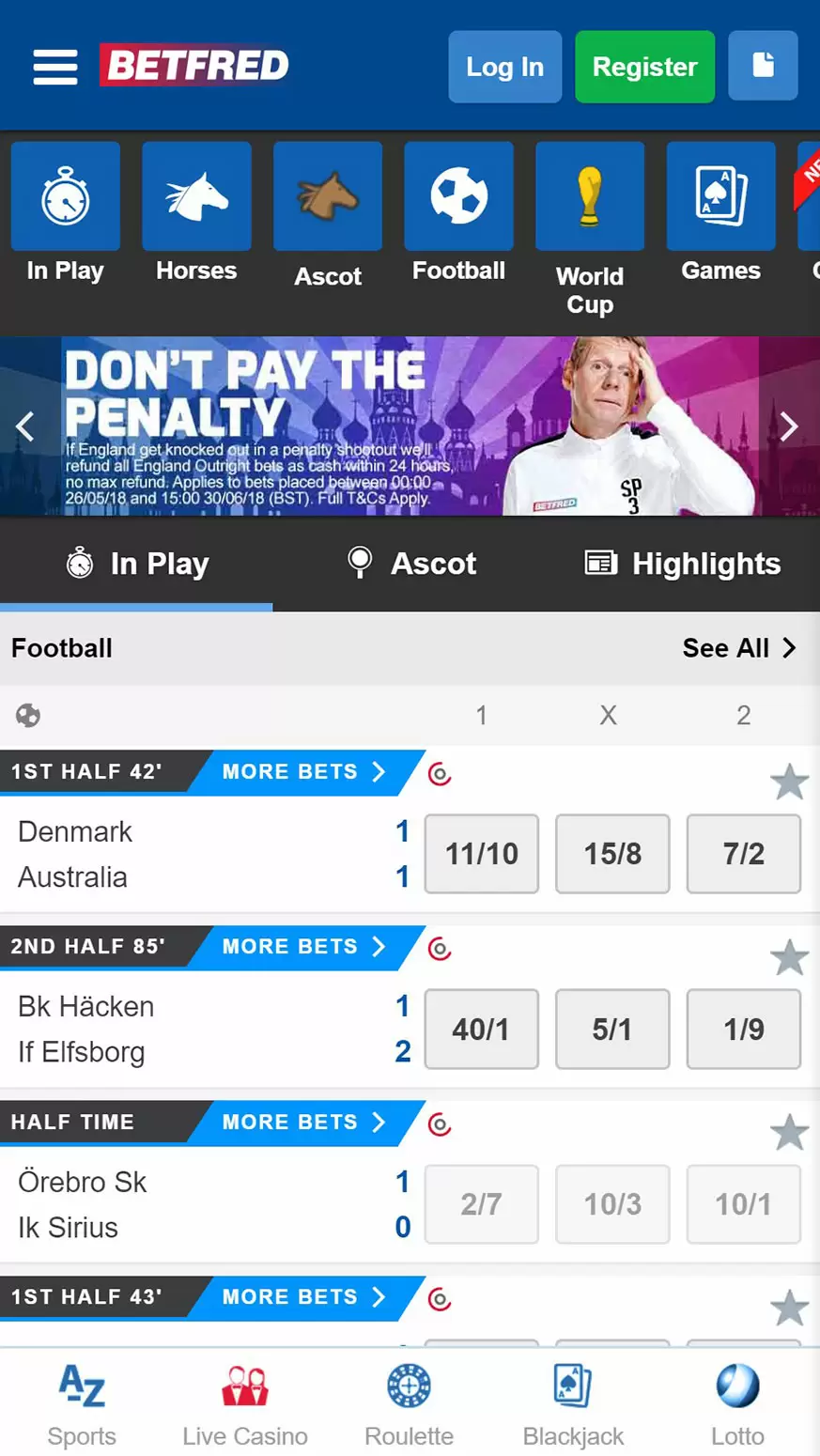Select 11/10 odds for Denmark

pos(481,854)
